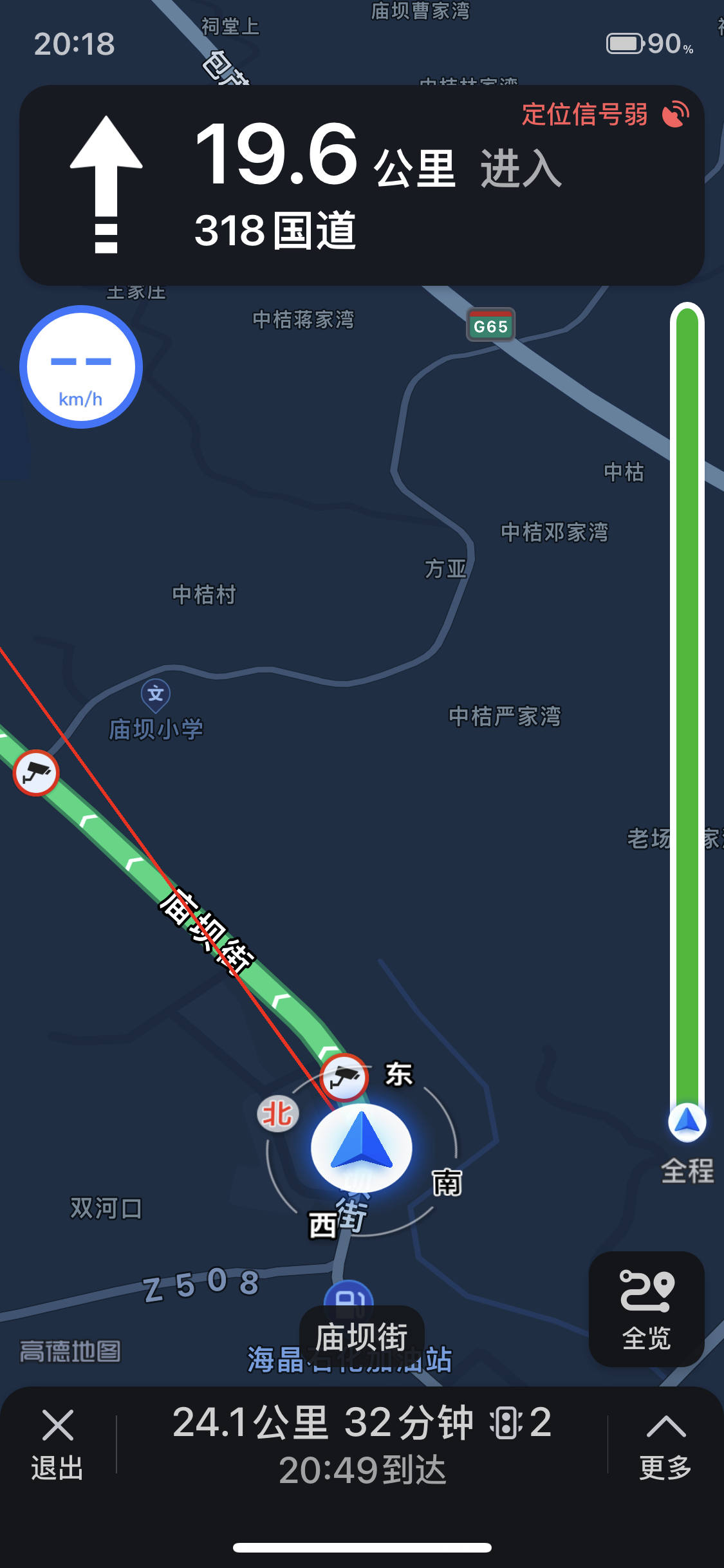Screen dimensions: 724x1568
Task: Show the full route overview 全览
Action: point(646,1309)
